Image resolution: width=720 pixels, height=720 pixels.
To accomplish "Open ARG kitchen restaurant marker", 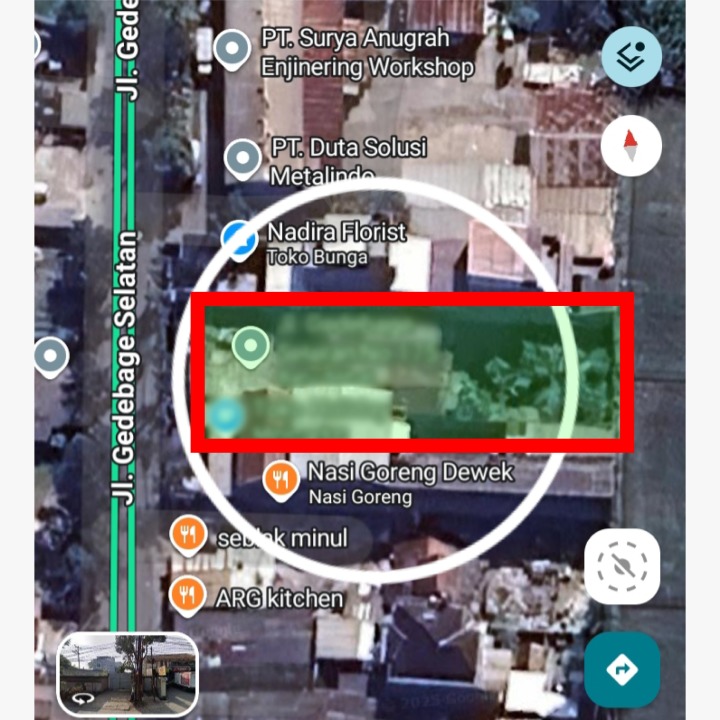I will (x=187, y=597).
